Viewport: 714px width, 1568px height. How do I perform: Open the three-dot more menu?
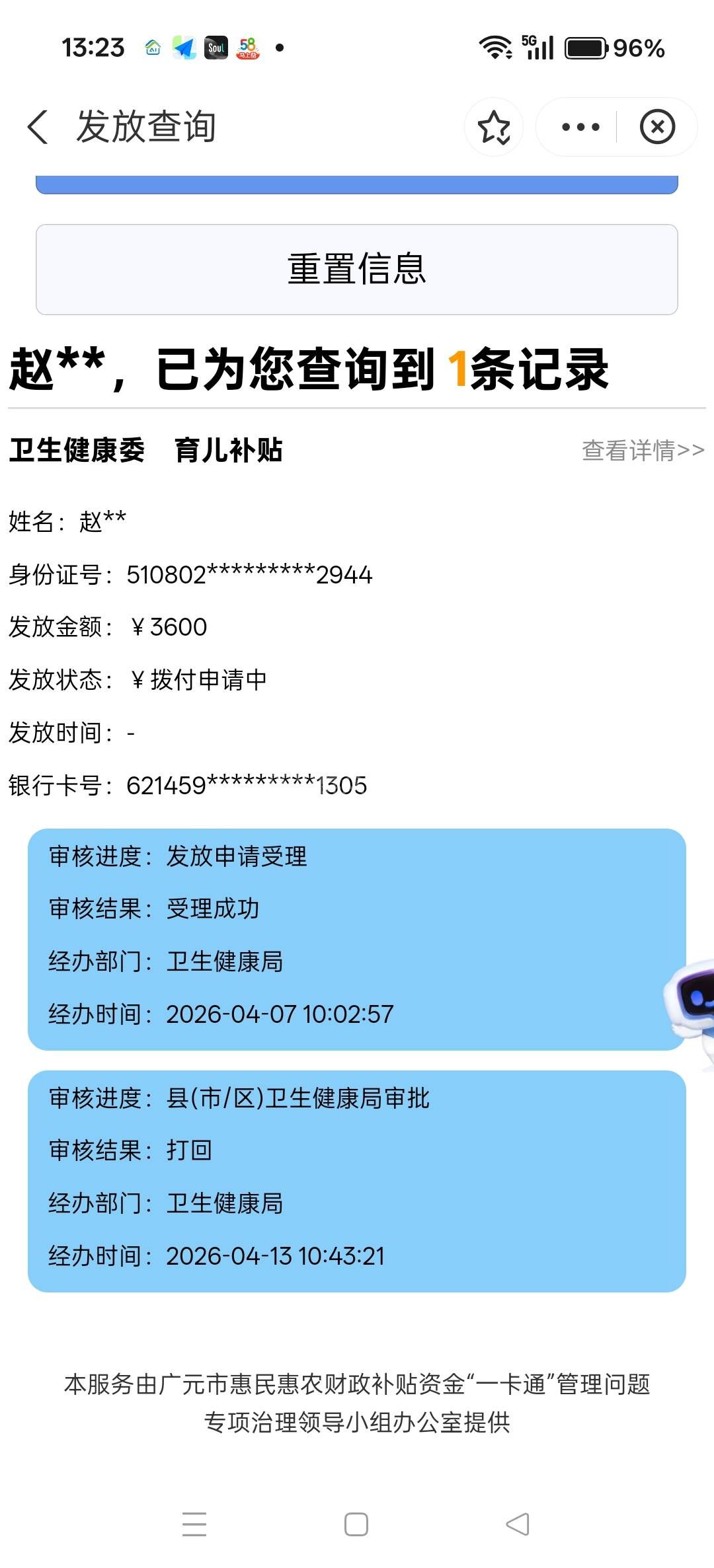tap(580, 127)
